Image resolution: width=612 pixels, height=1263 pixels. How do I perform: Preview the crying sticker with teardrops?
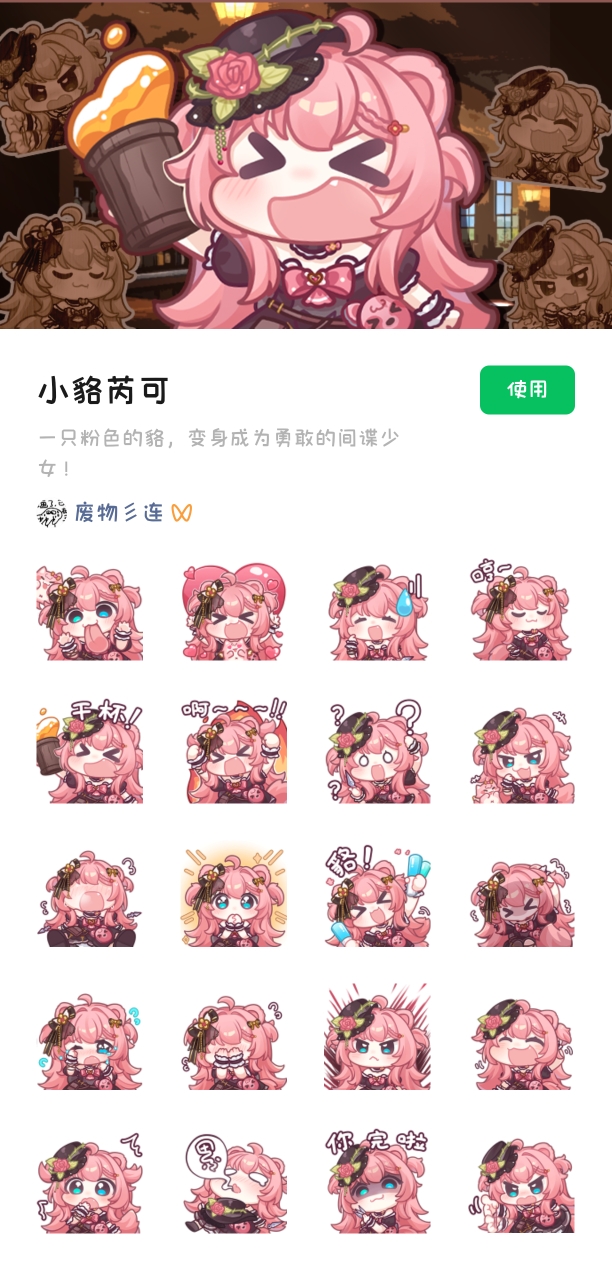click(90, 1040)
